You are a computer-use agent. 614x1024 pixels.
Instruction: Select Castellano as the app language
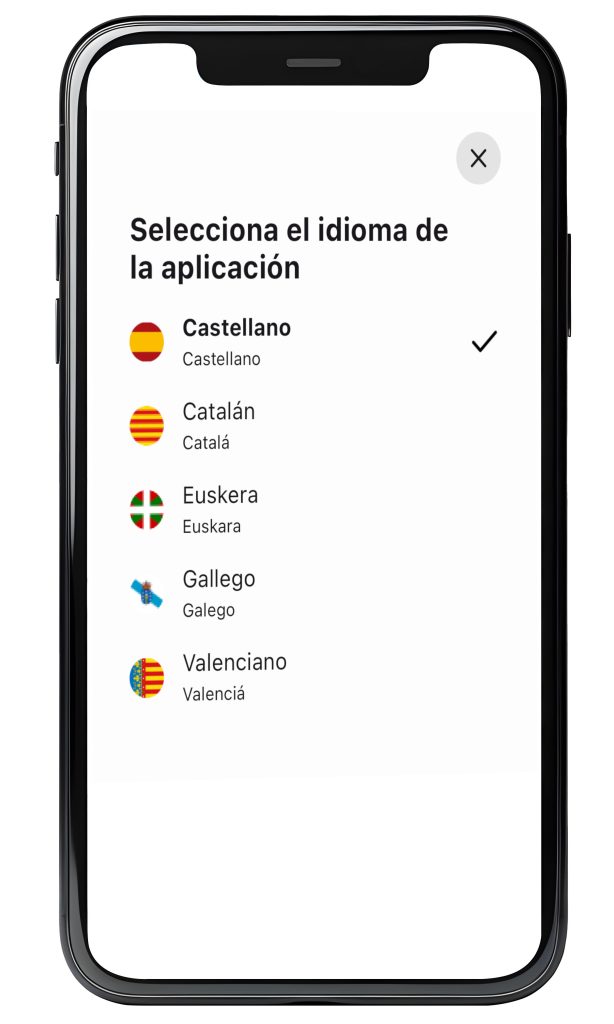236,342
